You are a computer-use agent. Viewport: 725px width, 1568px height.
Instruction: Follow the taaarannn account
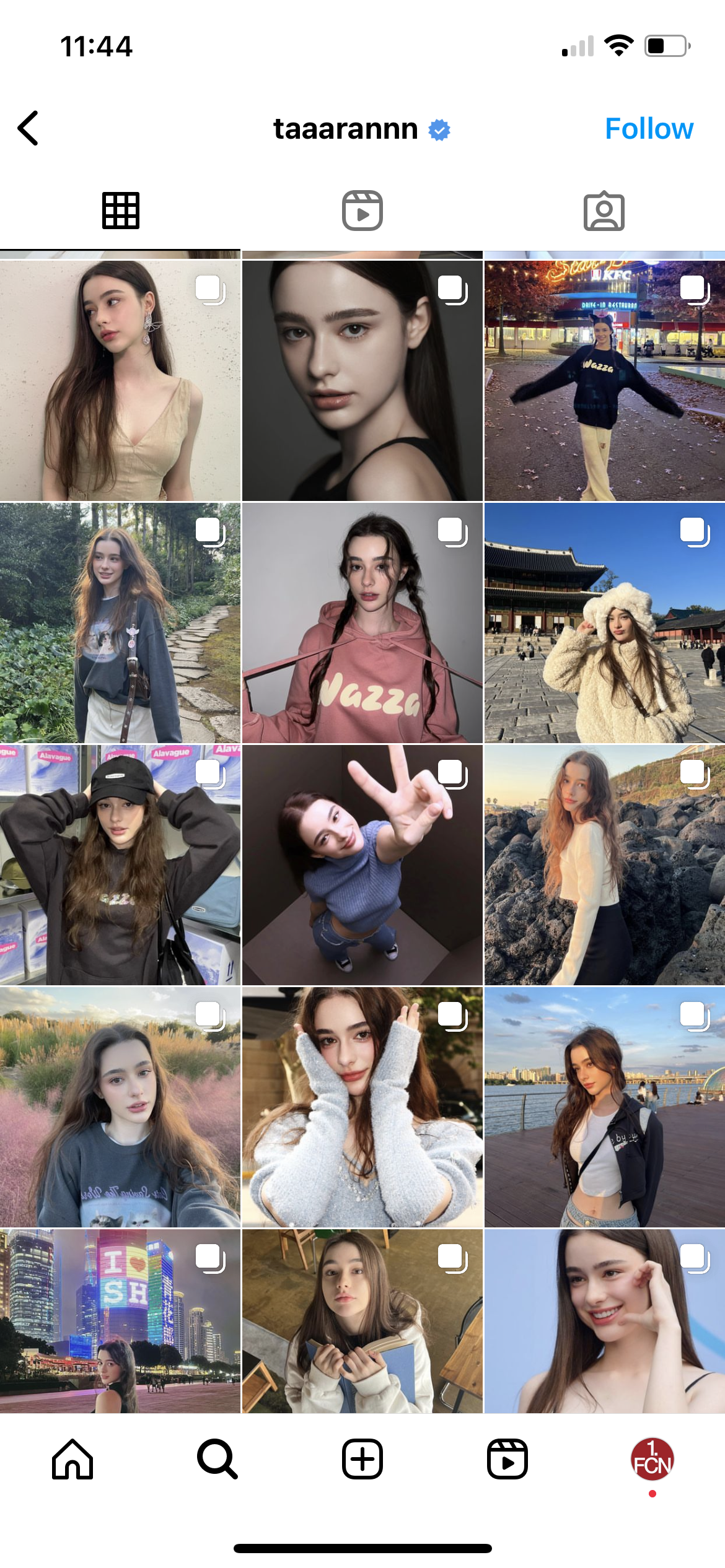click(x=648, y=129)
